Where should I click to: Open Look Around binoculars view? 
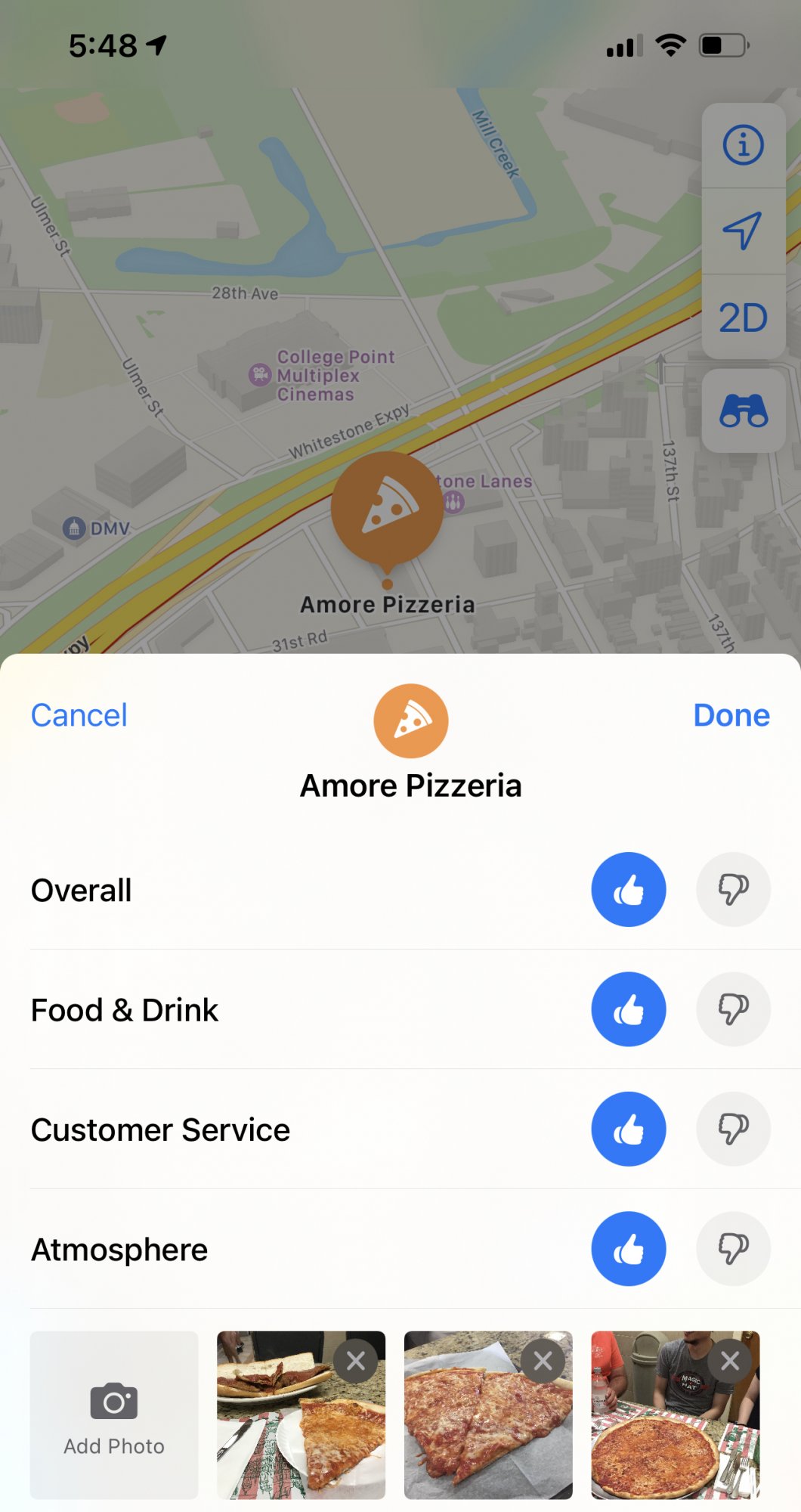click(744, 411)
